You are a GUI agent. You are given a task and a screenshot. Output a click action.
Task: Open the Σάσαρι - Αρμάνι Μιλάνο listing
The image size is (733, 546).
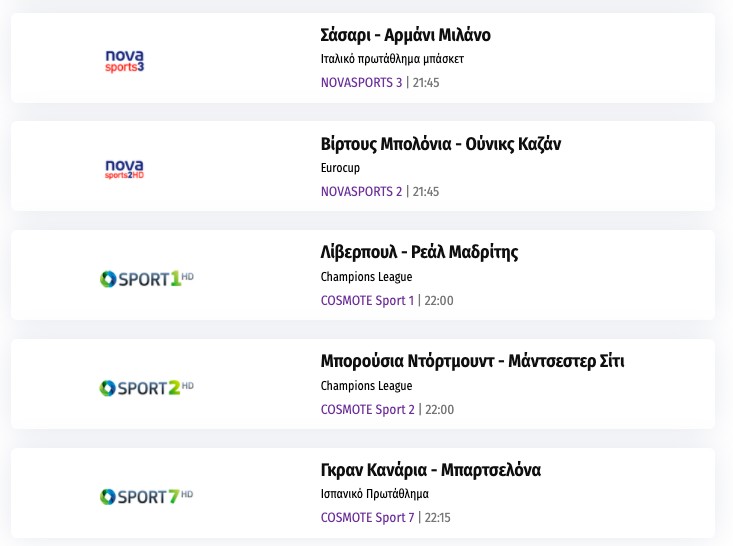tap(406, 36)
